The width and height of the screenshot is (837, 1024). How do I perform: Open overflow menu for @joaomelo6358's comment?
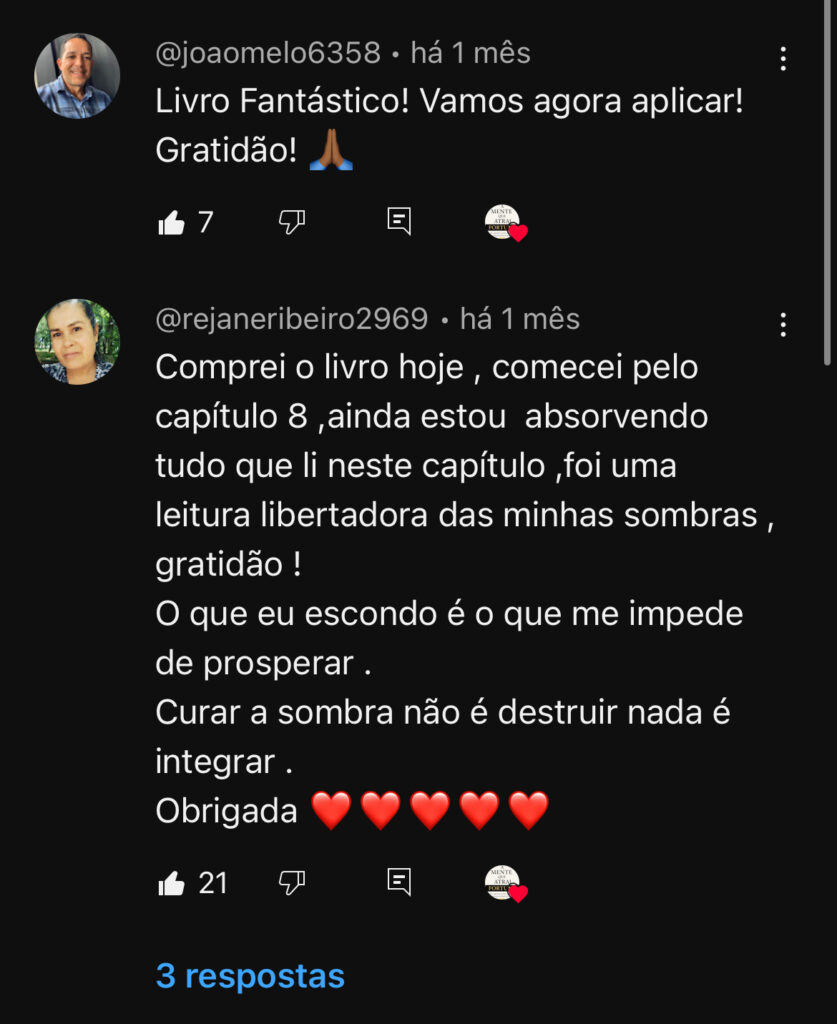point(783,59)
